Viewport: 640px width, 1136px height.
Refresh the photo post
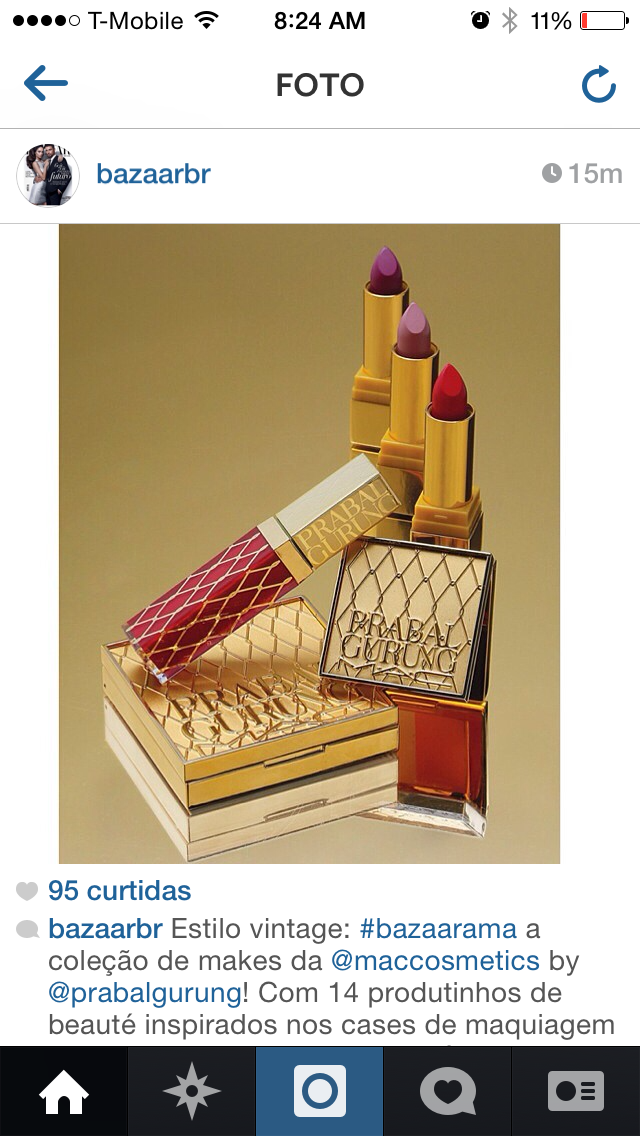[x=599, y=85]
